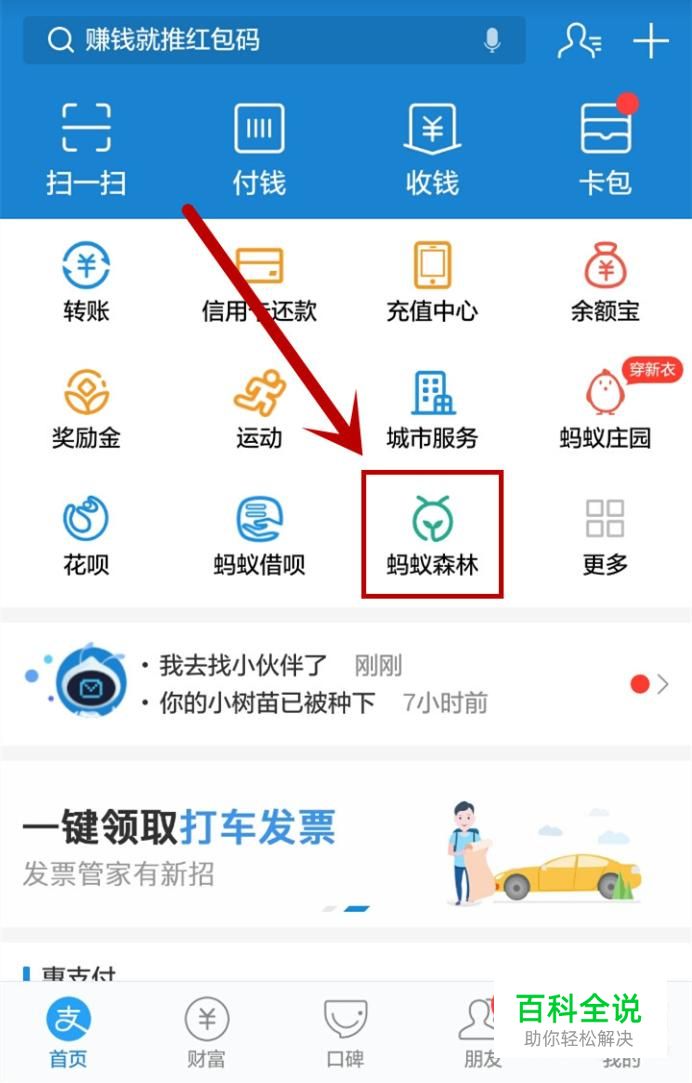Open 余额宝
The width and height of the screenshot is (692, 1083).
click(605, 284)
